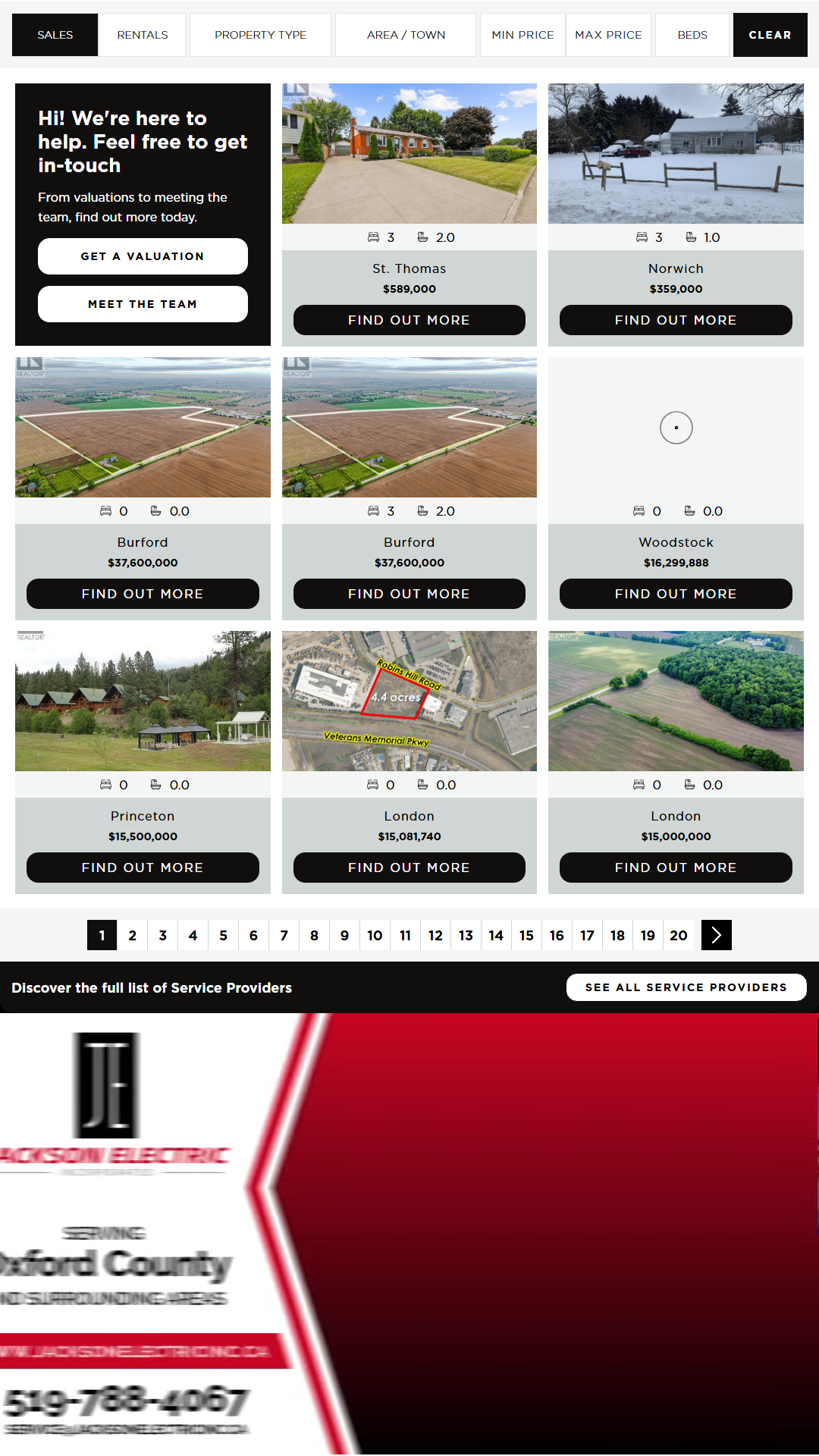Expand the Area / Town filter
Screen dimensions: 819x1456
[406, 35]
